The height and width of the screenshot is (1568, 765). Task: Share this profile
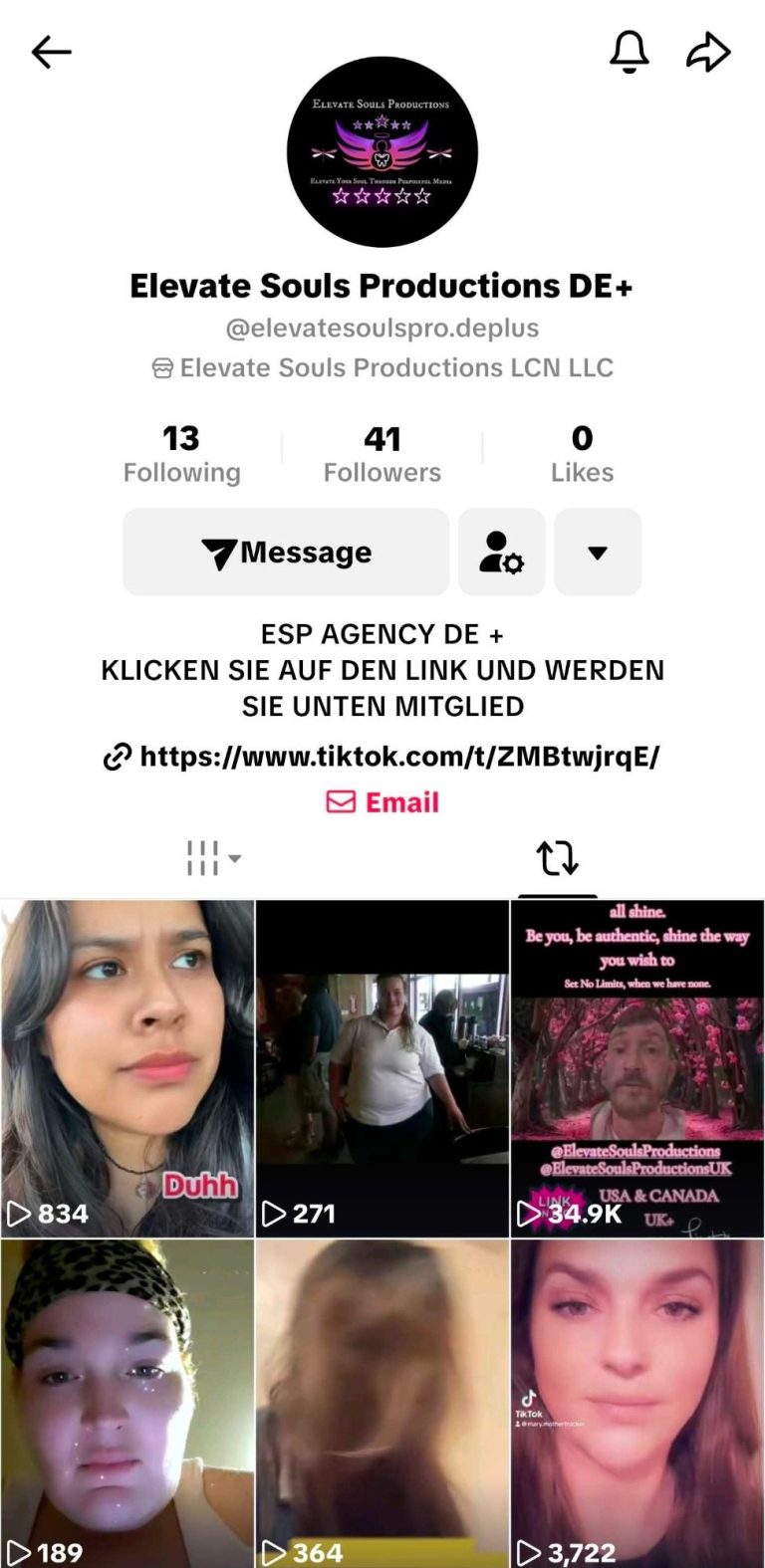click(x=708, y=52)
